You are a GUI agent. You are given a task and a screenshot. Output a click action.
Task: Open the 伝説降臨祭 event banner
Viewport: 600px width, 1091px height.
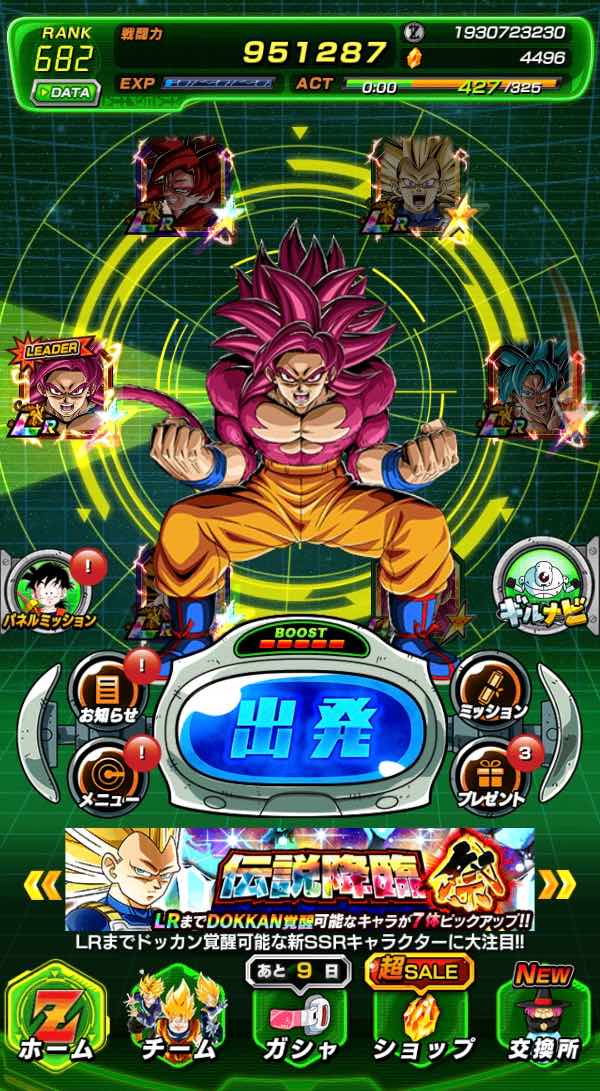(300, 879)
